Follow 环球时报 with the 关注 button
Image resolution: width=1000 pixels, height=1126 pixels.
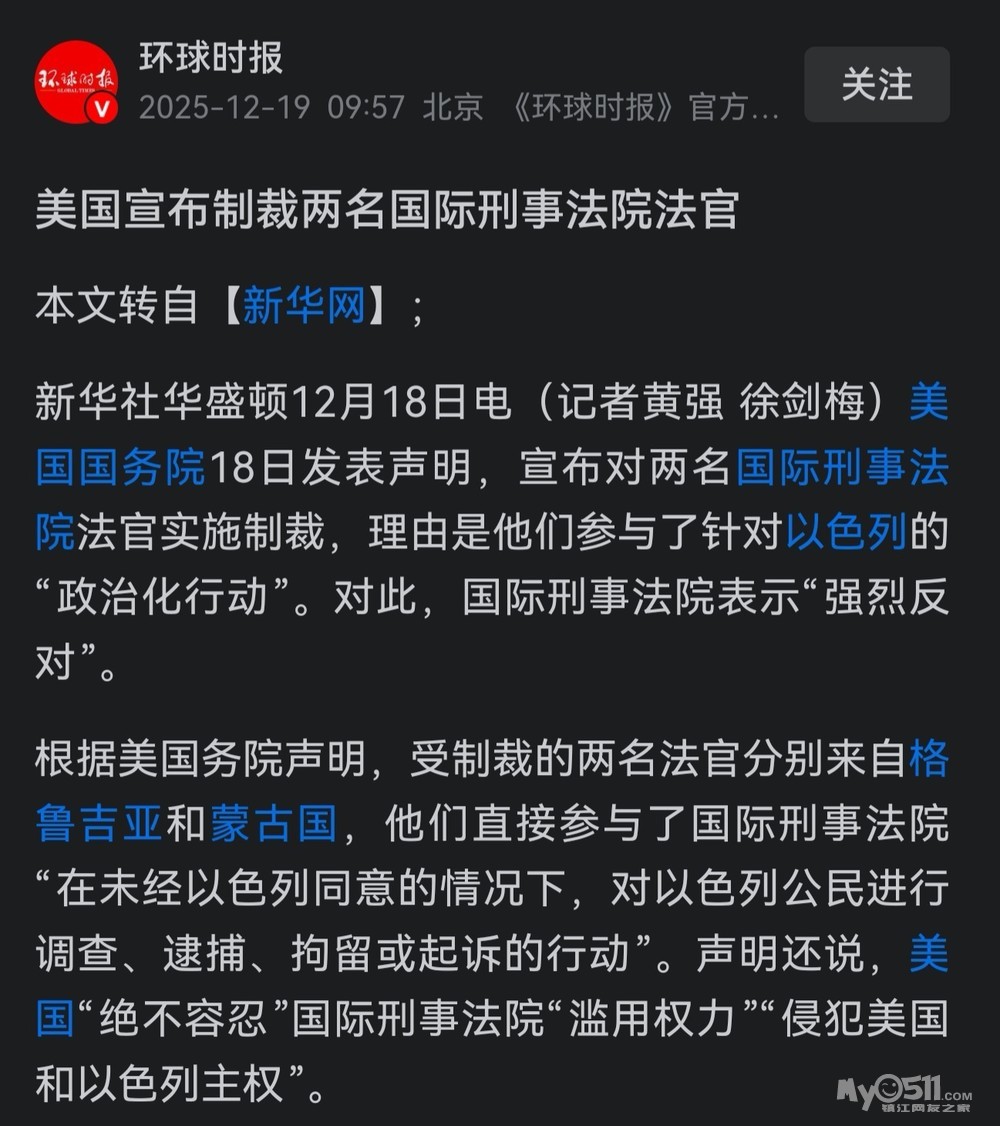877,85
